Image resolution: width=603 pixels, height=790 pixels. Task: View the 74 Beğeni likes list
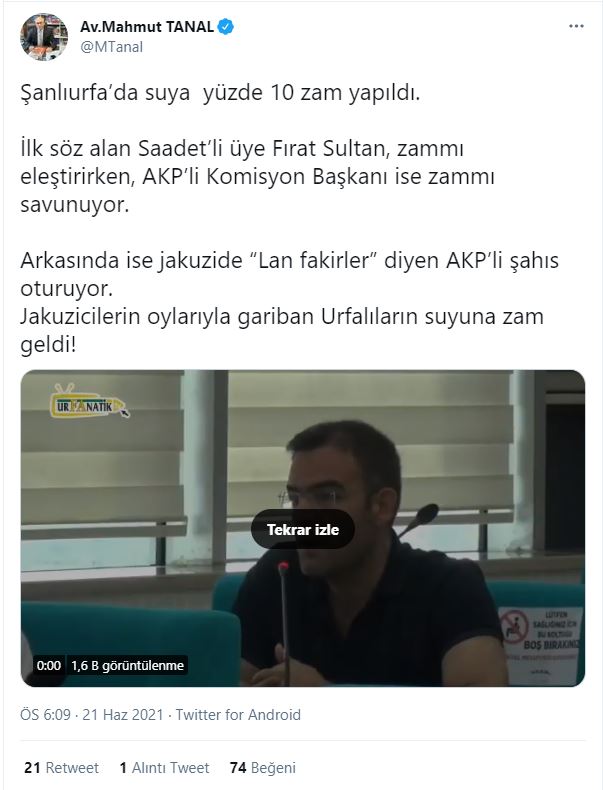click(263, 768)
